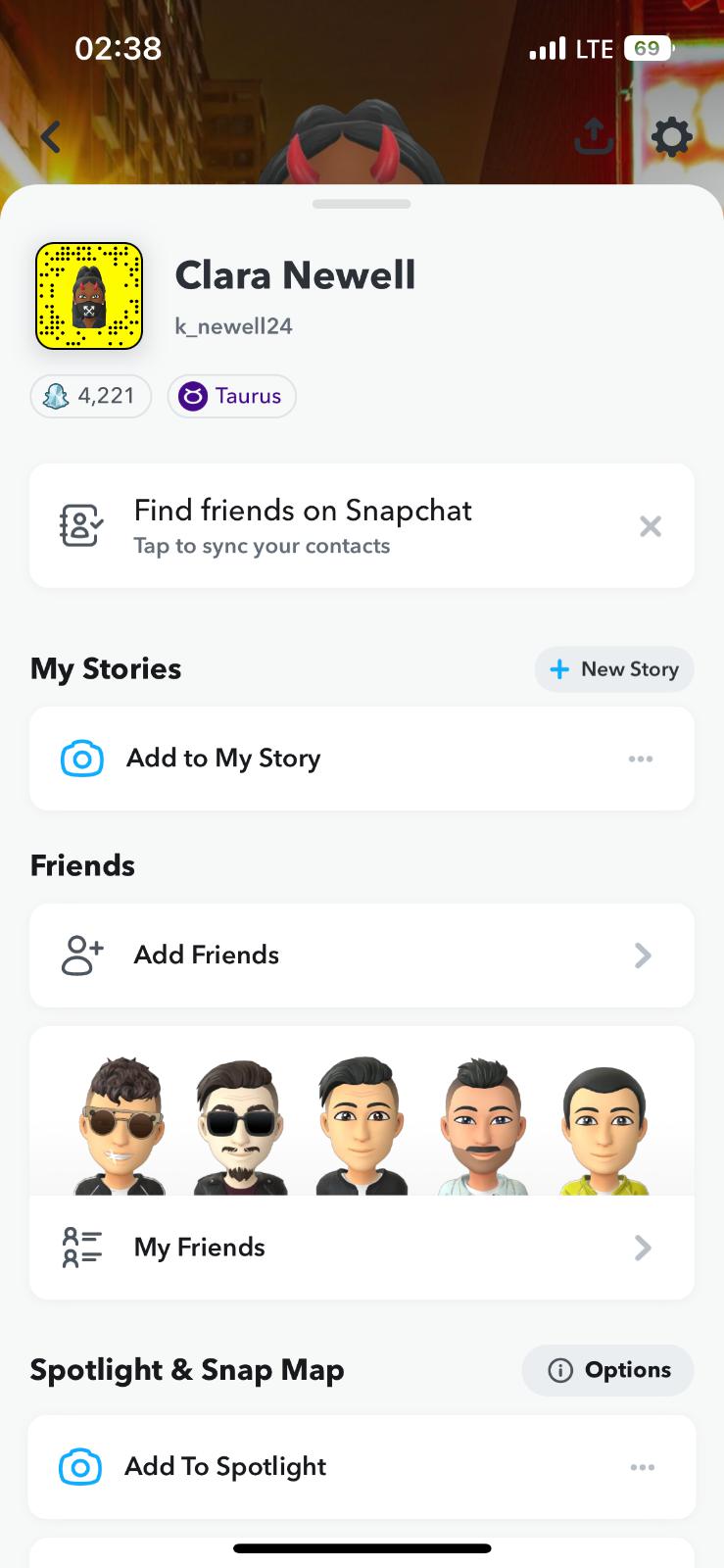Select Add to My Story
724x1568 pixels.
(x=223, y=759)
